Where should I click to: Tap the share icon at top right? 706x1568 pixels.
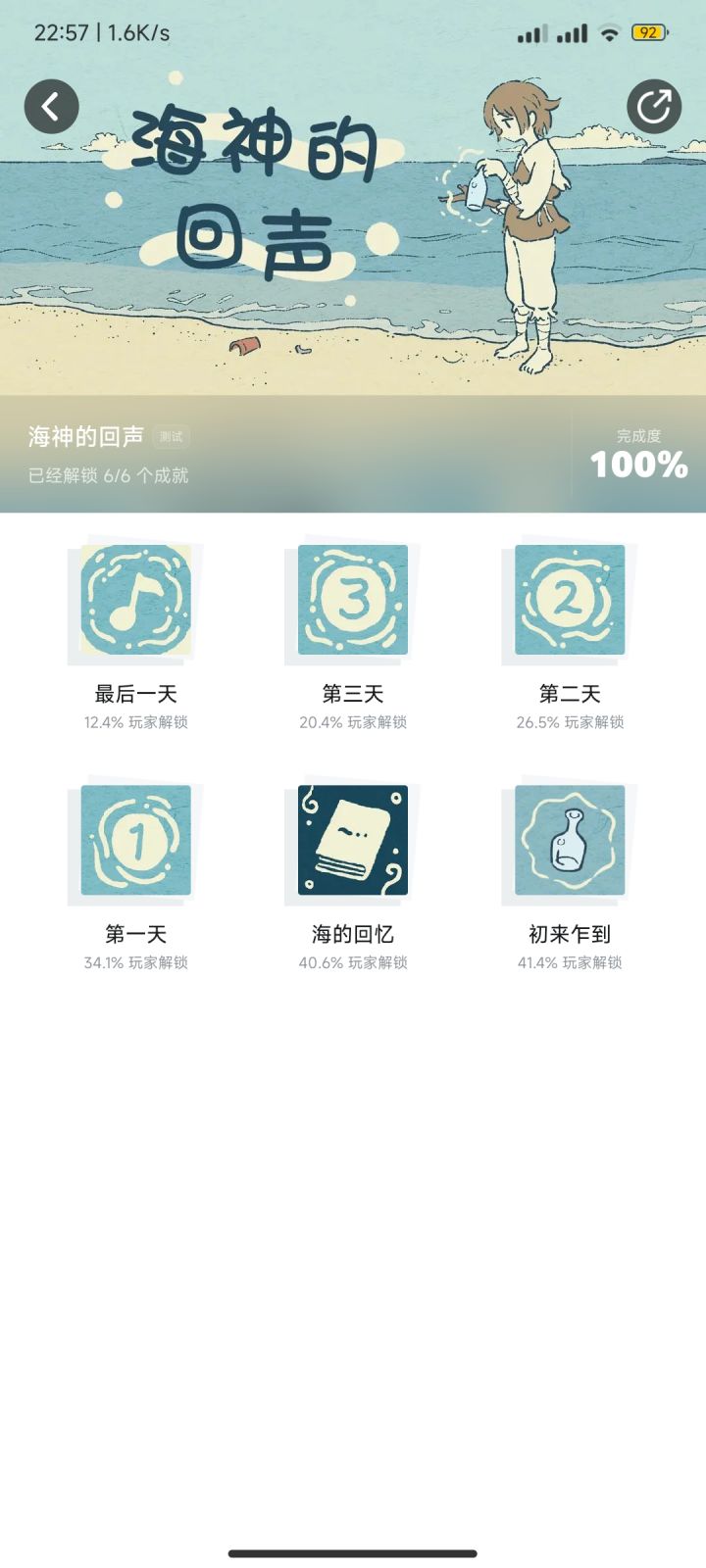pos(653,107)
